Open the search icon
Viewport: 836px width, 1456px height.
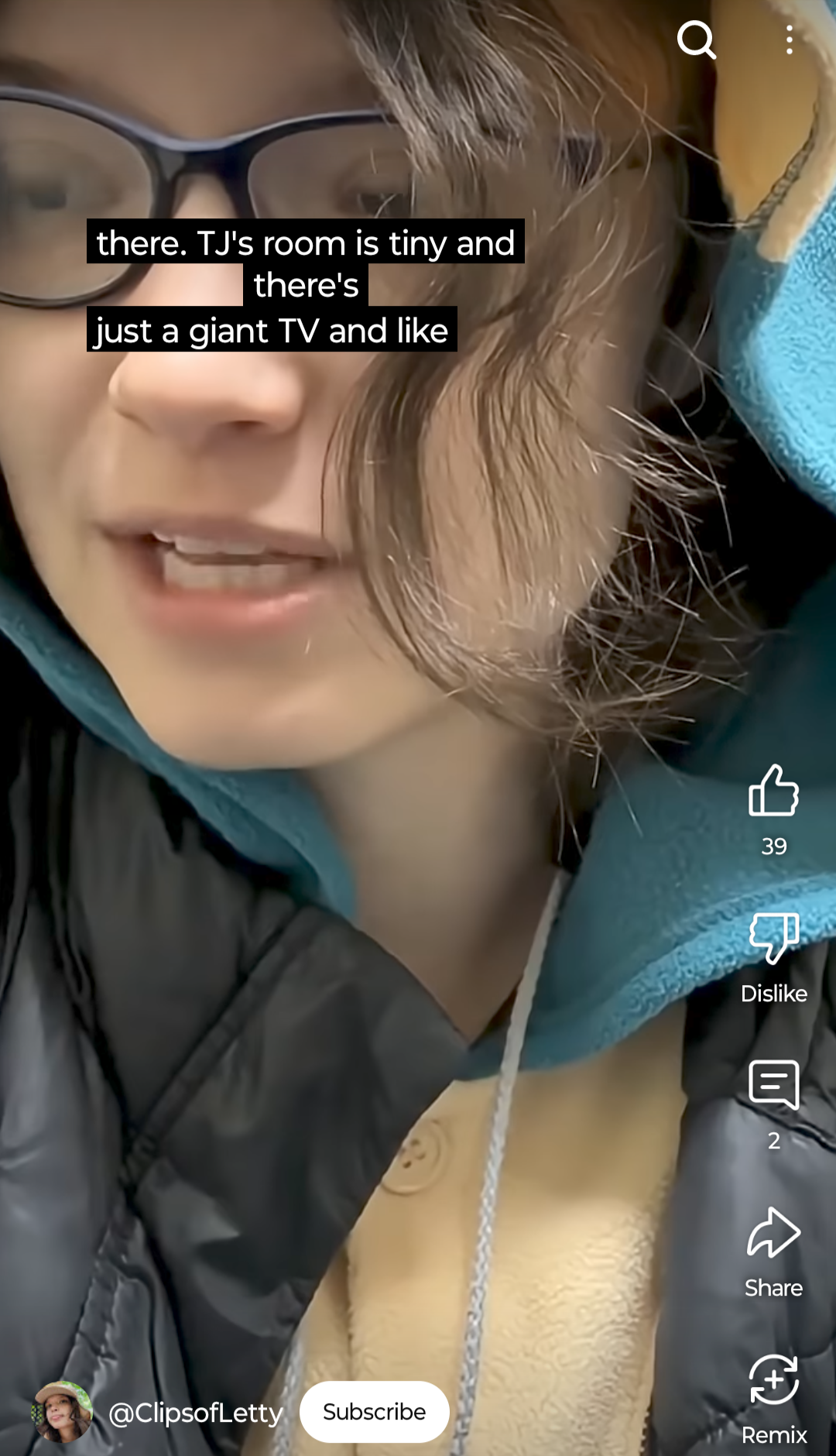(696, 40)
